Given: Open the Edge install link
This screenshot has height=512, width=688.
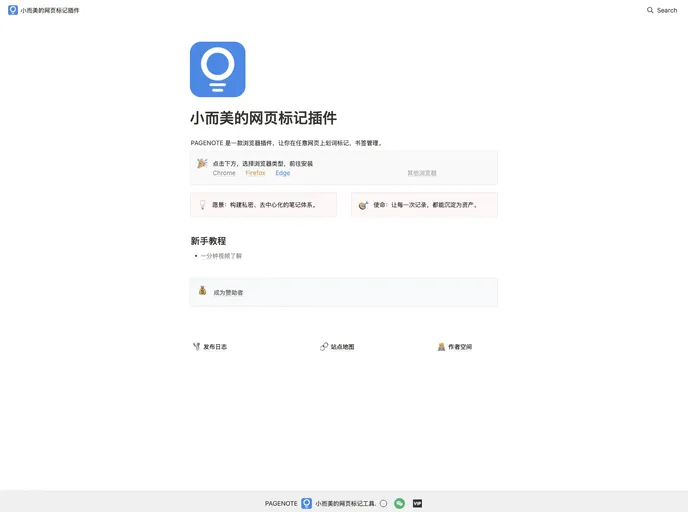Looking at the screenshot, I should pyautogui.click(x=283, y=173).
